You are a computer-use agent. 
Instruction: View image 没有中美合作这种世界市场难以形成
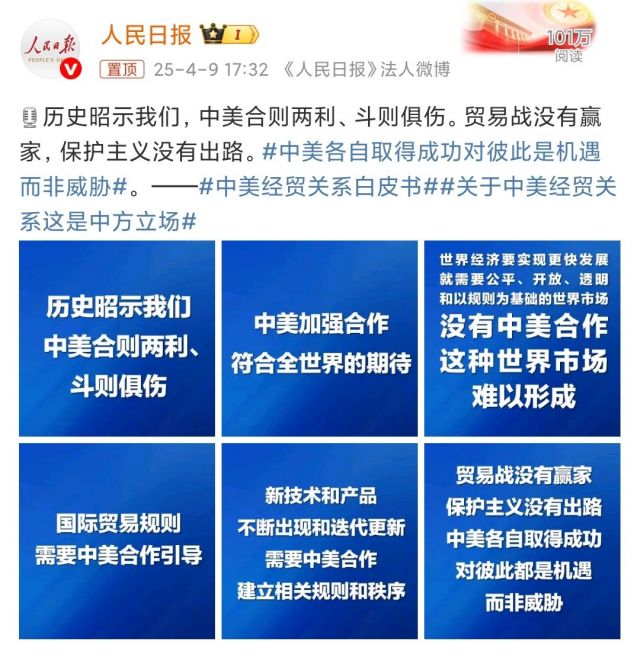pos(522,338)
